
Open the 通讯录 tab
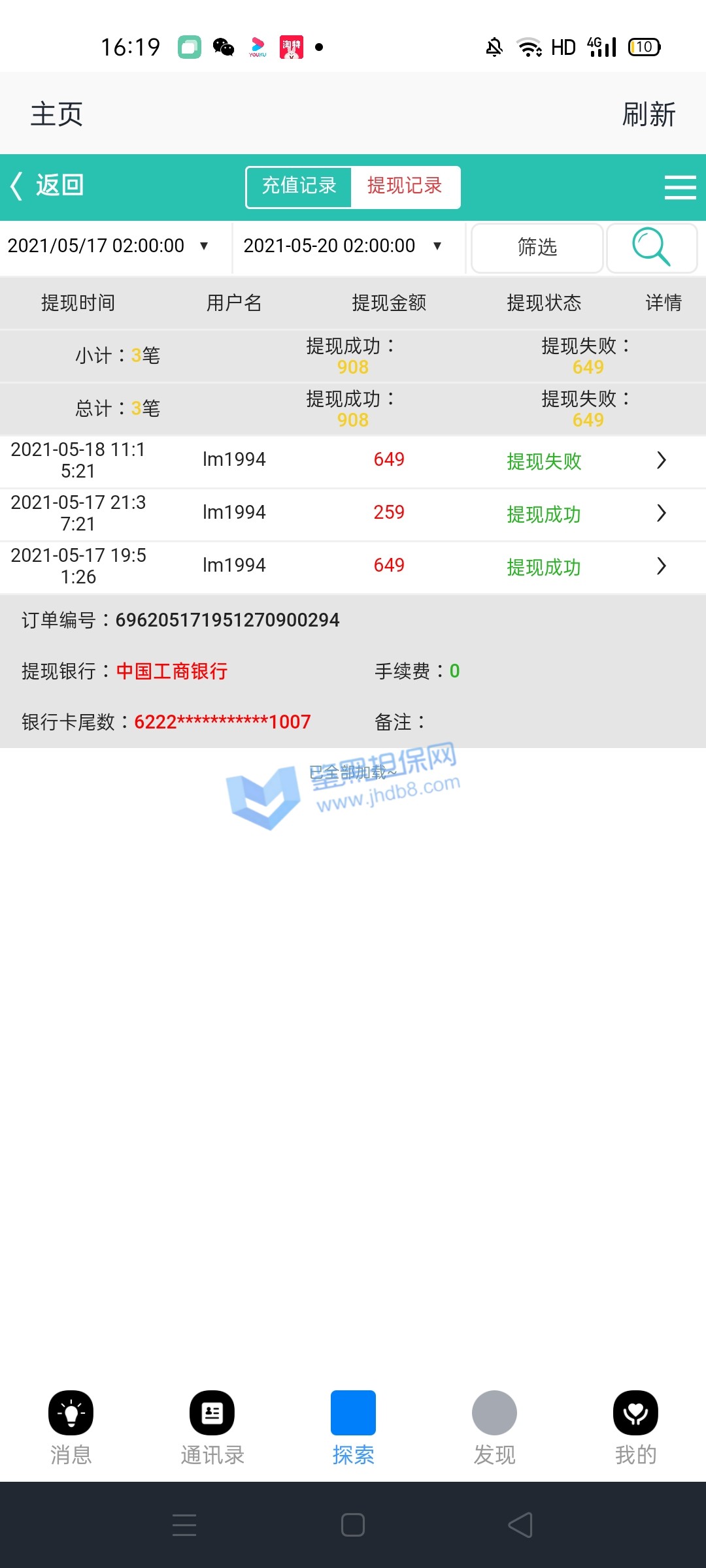212,1428
